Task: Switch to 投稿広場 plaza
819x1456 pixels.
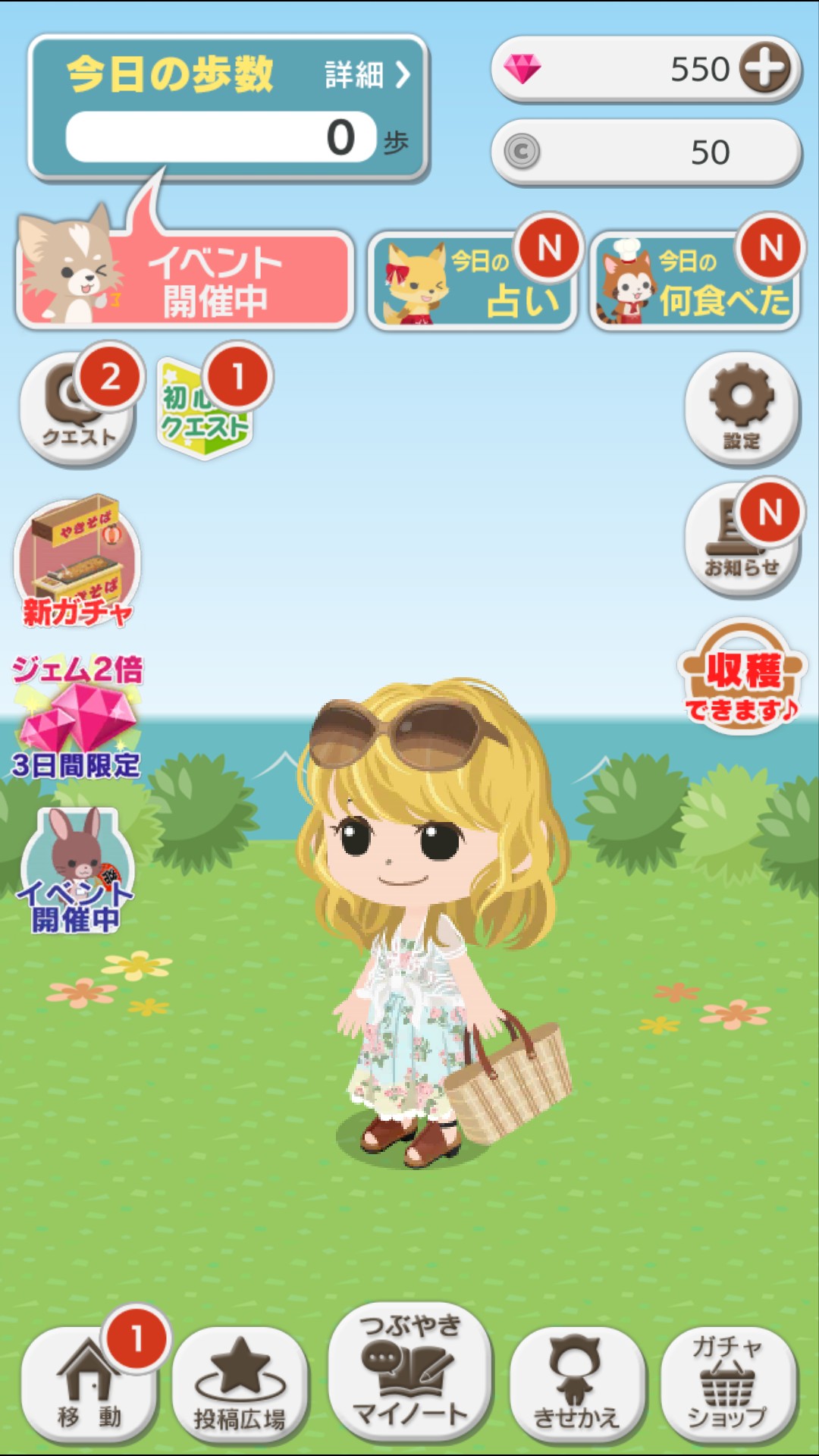Action: [x=240, y=1382]
